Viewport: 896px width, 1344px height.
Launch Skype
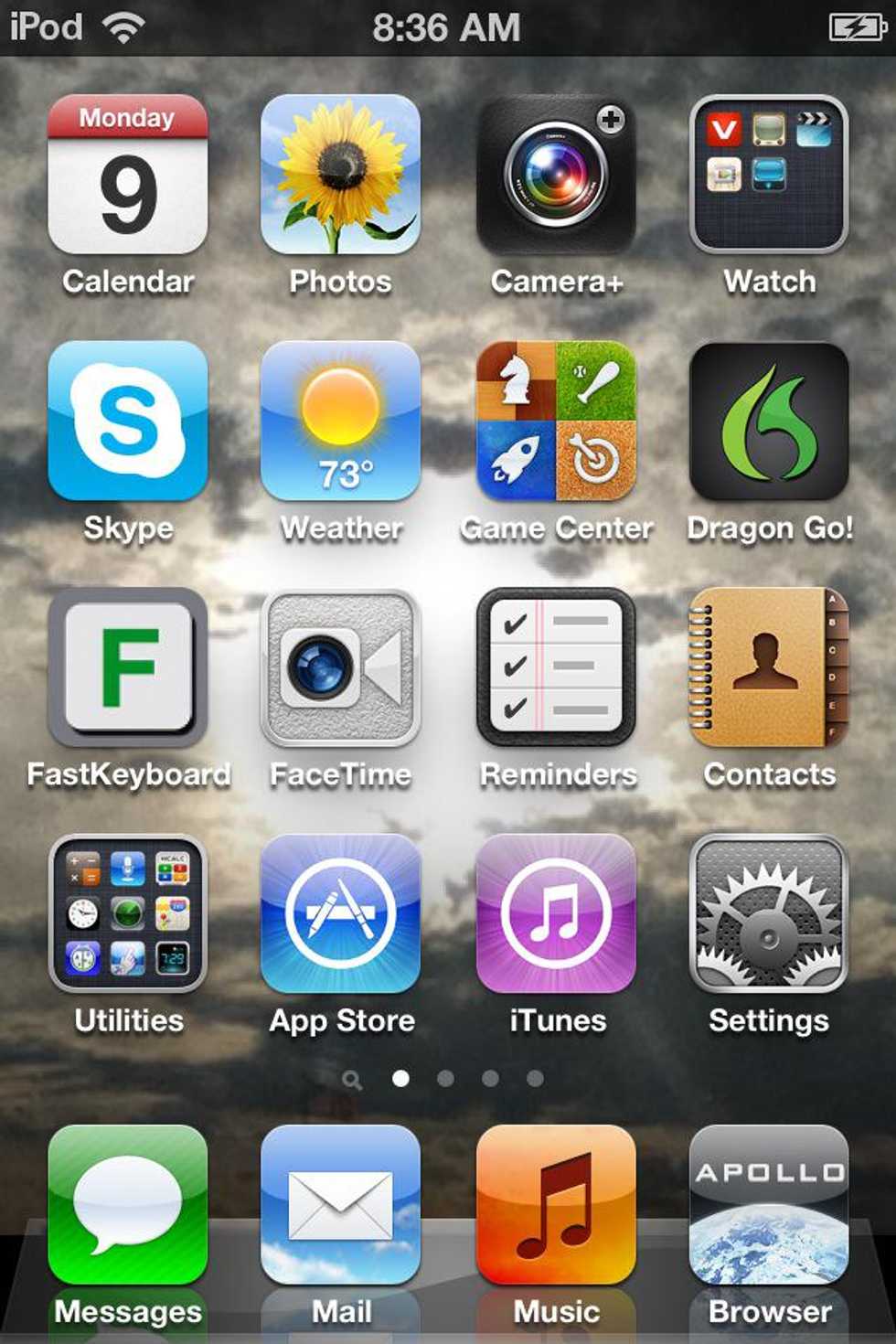[x=127, y=421]
